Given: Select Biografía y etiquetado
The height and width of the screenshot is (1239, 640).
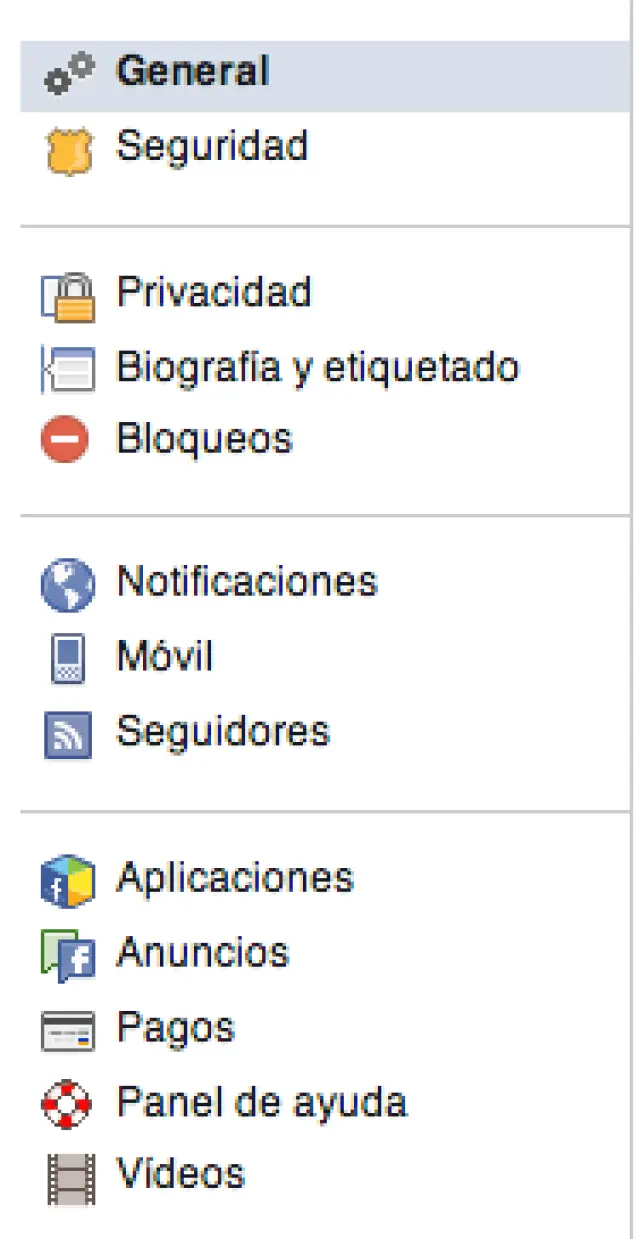Looking at the screenshot, I should 317,367.
